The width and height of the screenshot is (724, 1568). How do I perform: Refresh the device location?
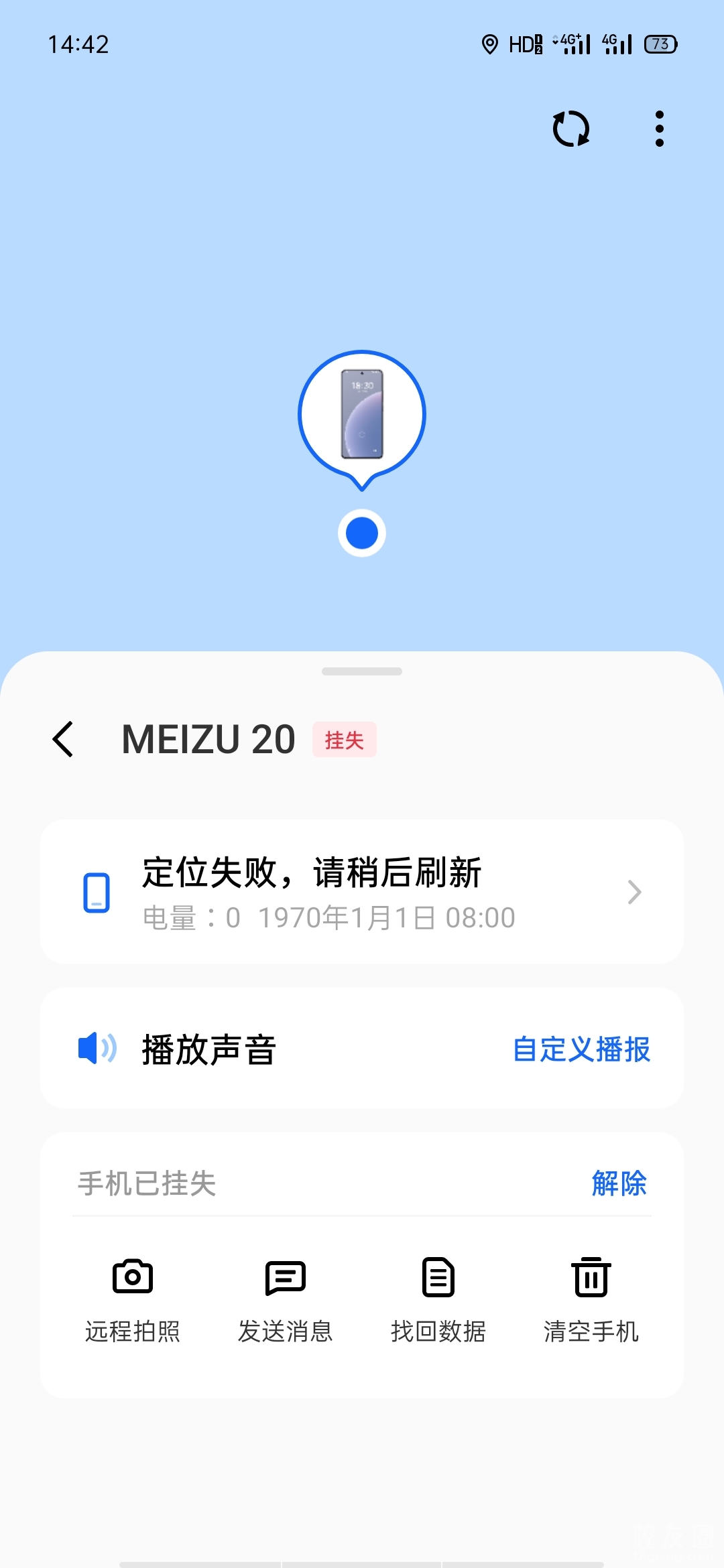[x=570, y=129]
